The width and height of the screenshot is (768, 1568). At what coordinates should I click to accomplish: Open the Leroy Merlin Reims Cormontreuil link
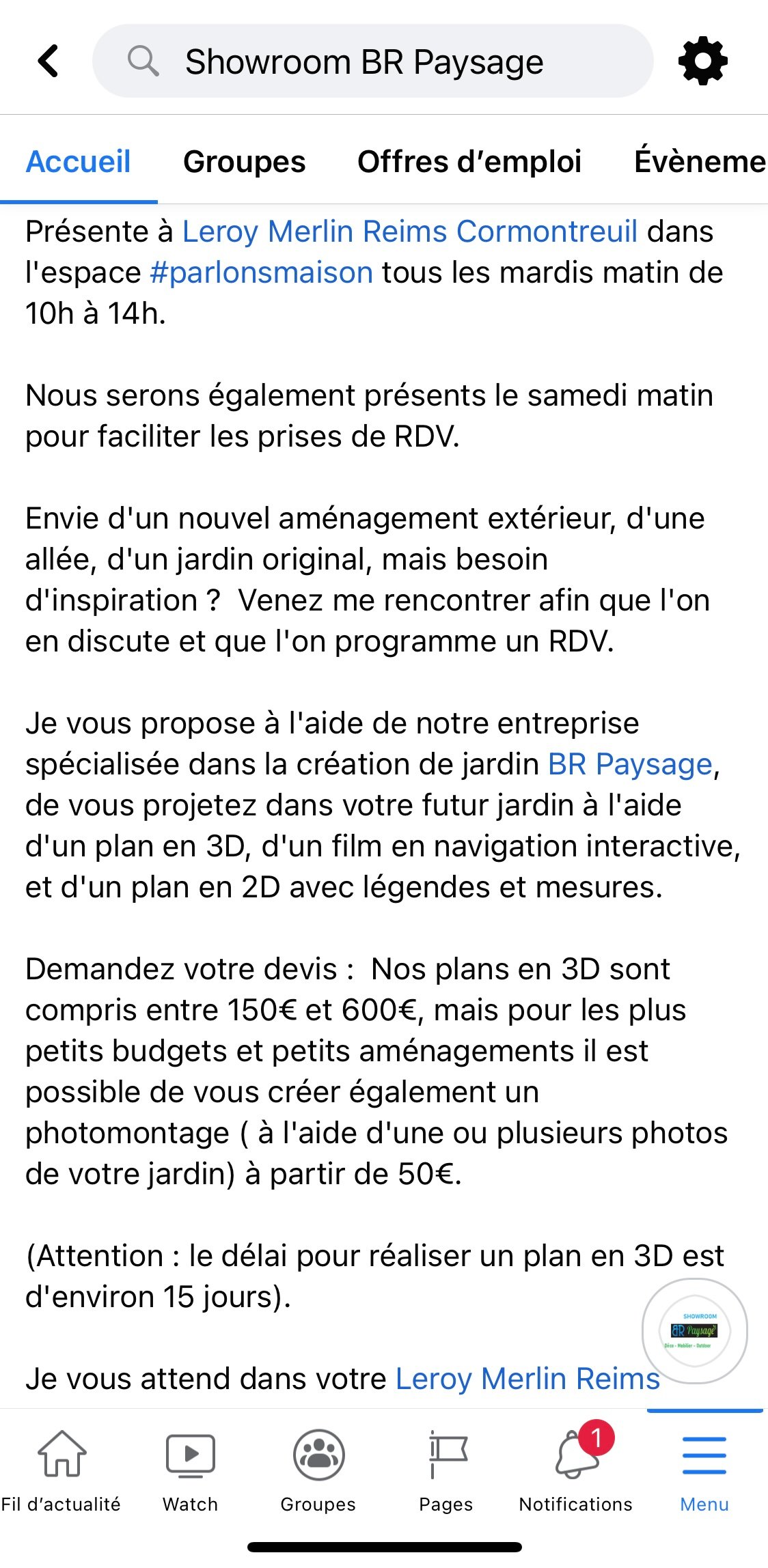pos(410,232)
